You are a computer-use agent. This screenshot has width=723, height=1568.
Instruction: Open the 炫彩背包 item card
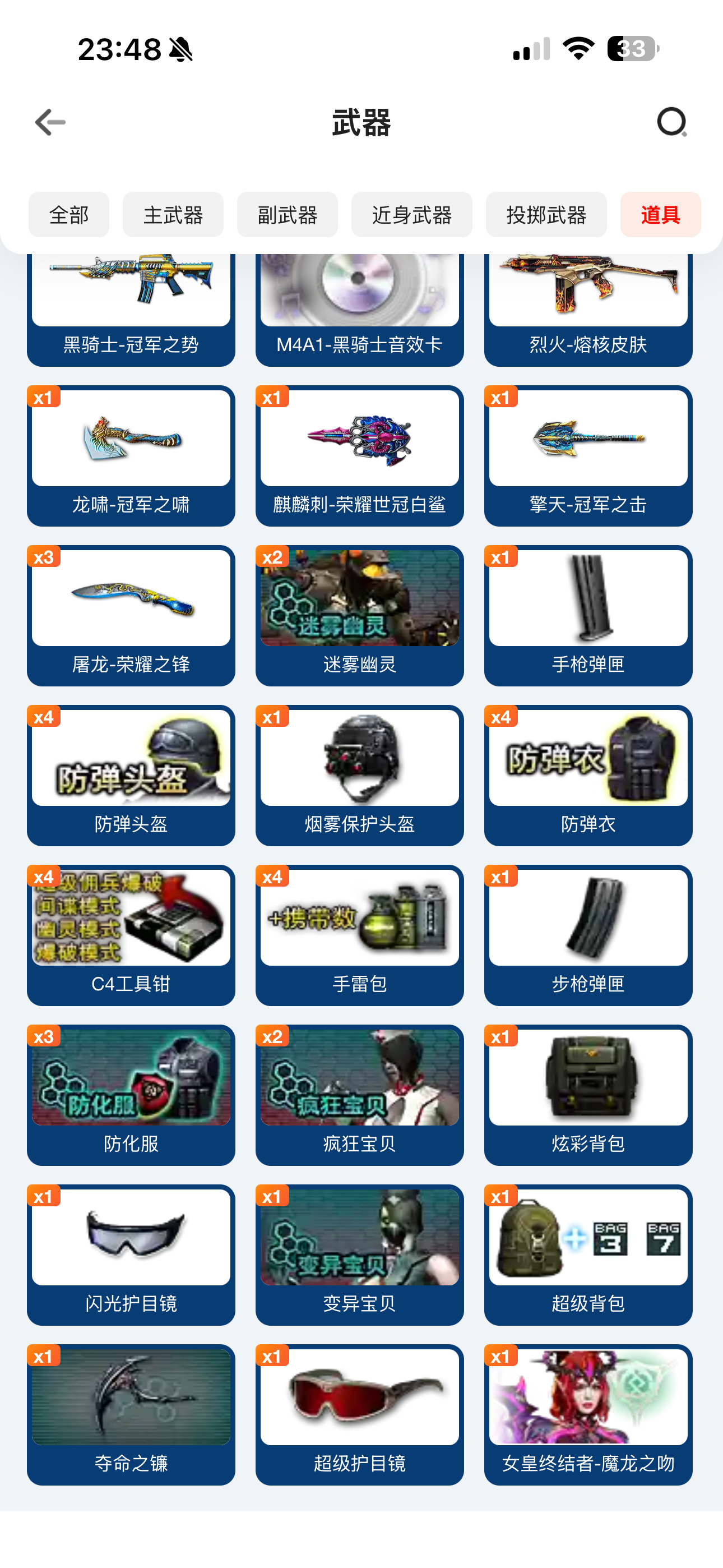588,1095
